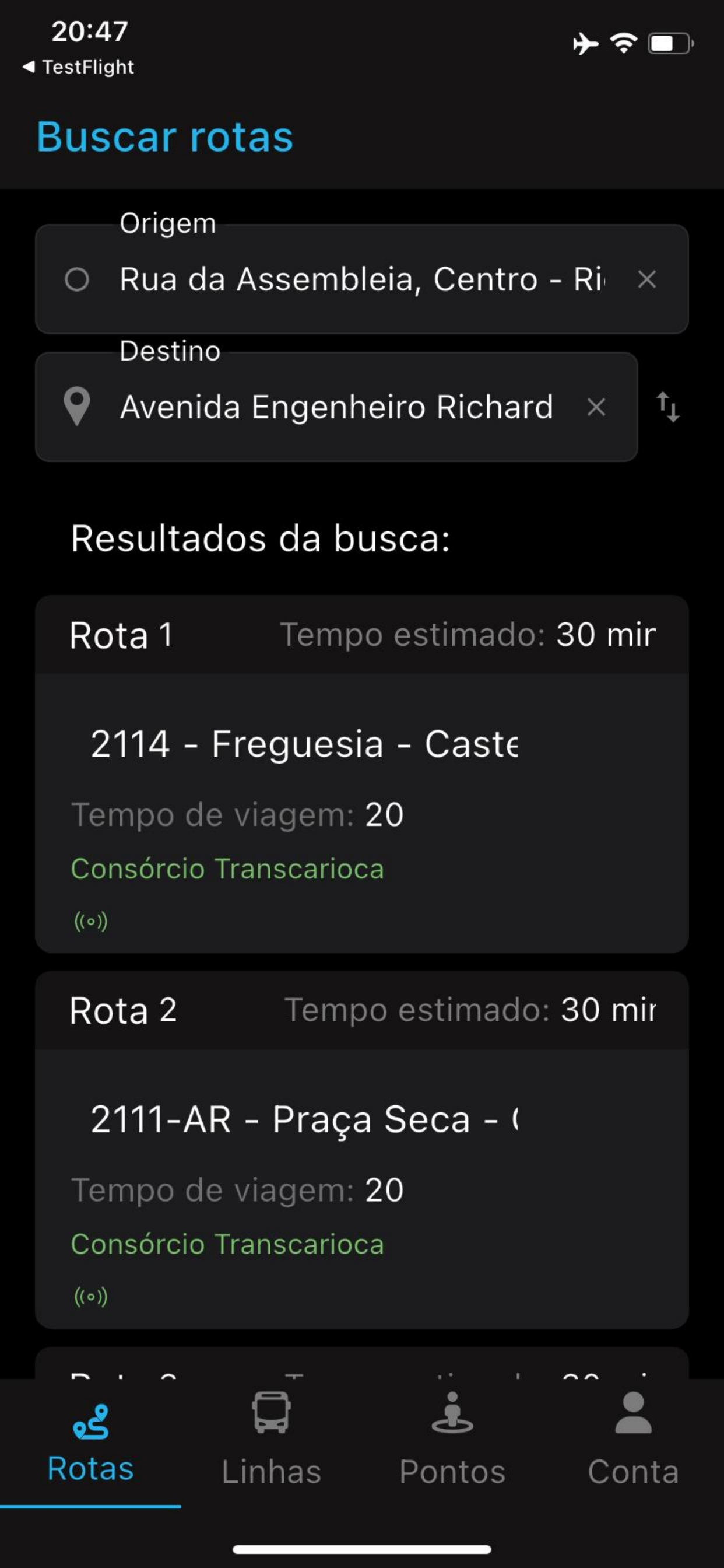
Task: Clear the Destino field text
Action: pos(596,407)
